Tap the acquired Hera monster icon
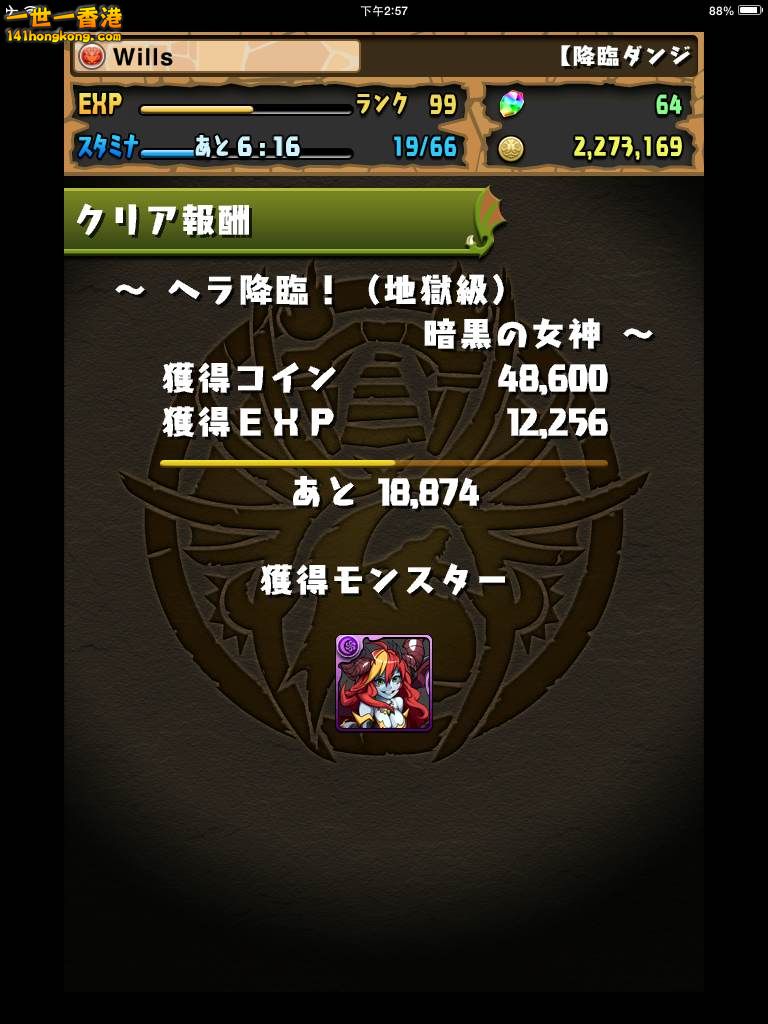 click(x=384, y=683)
